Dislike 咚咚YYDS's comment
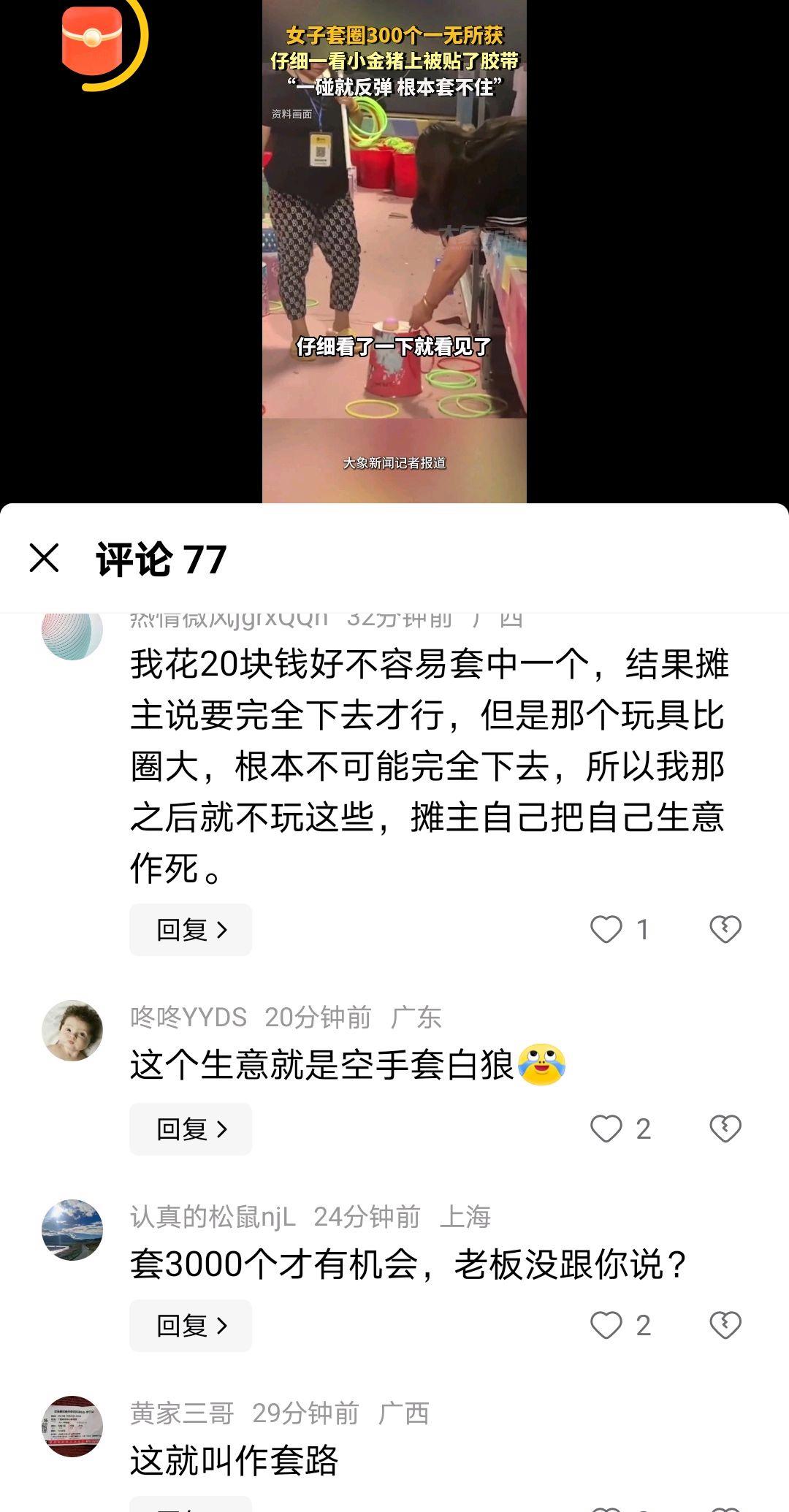The image size is (789, 1512). (x=725, y=1129)
